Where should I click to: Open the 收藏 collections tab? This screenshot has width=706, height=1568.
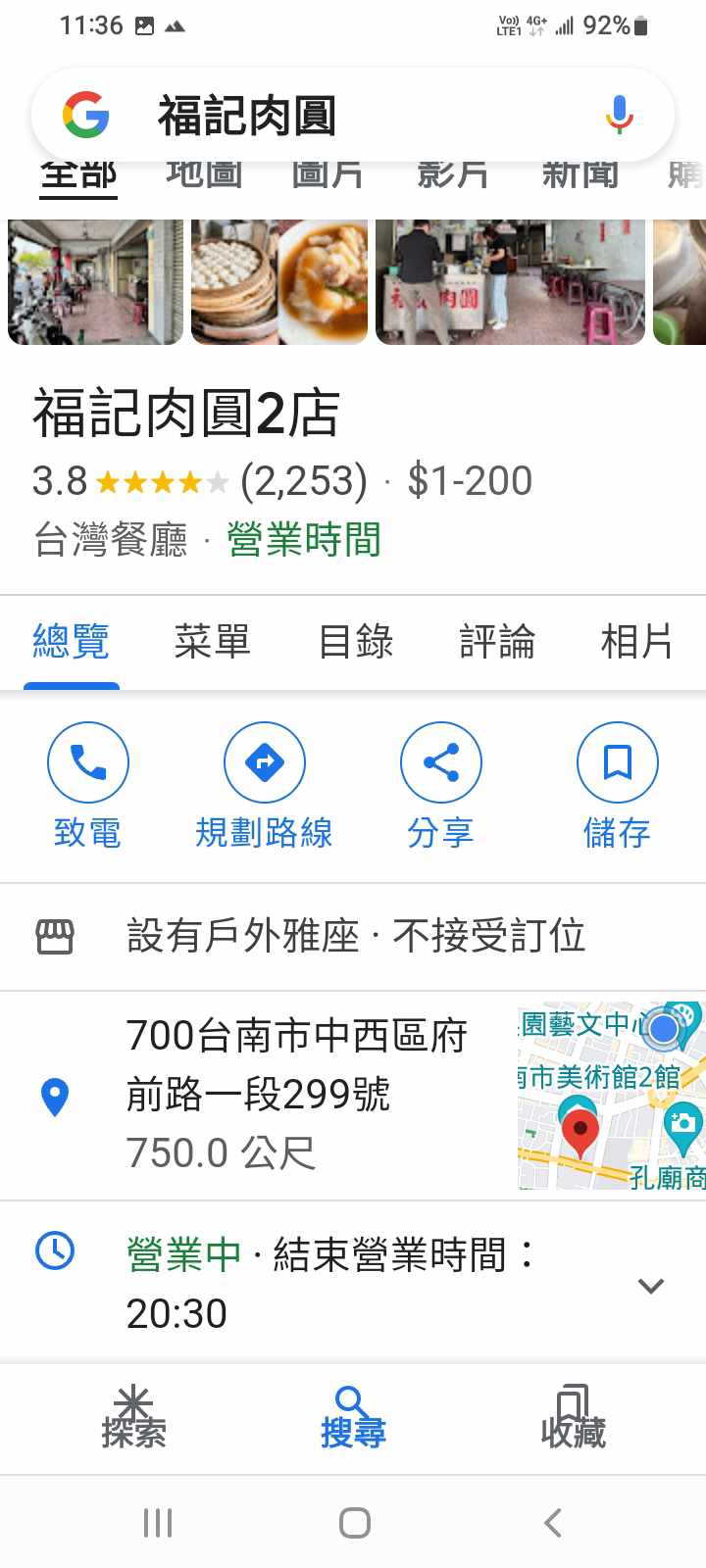tap(573, 1418)
